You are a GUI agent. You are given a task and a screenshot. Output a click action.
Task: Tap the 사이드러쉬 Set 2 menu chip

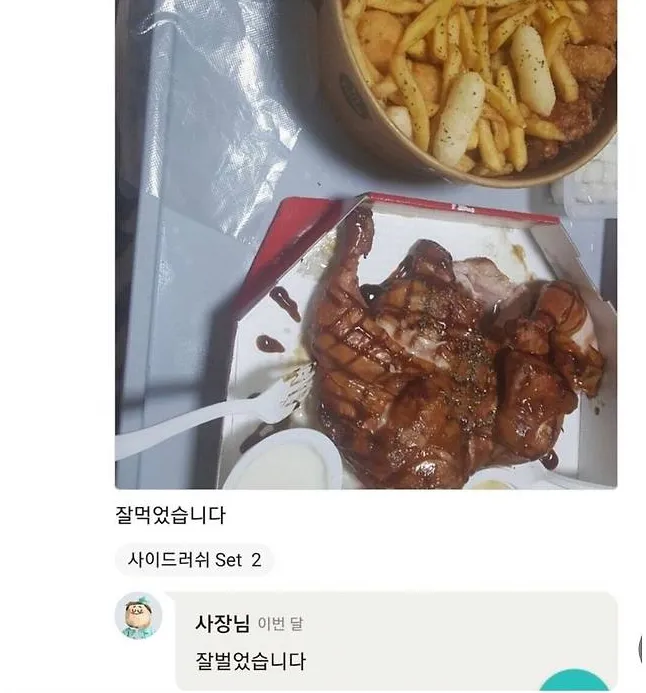point(195,560)
